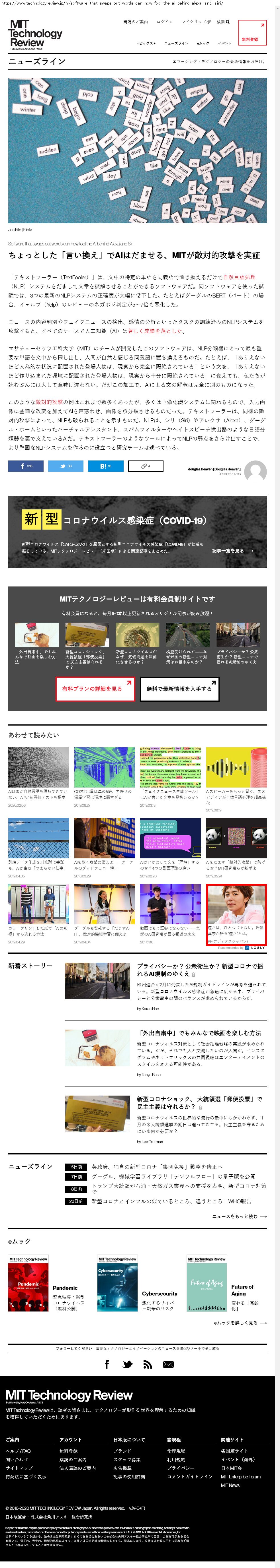Share article on Facebook

tap(26, 466)
